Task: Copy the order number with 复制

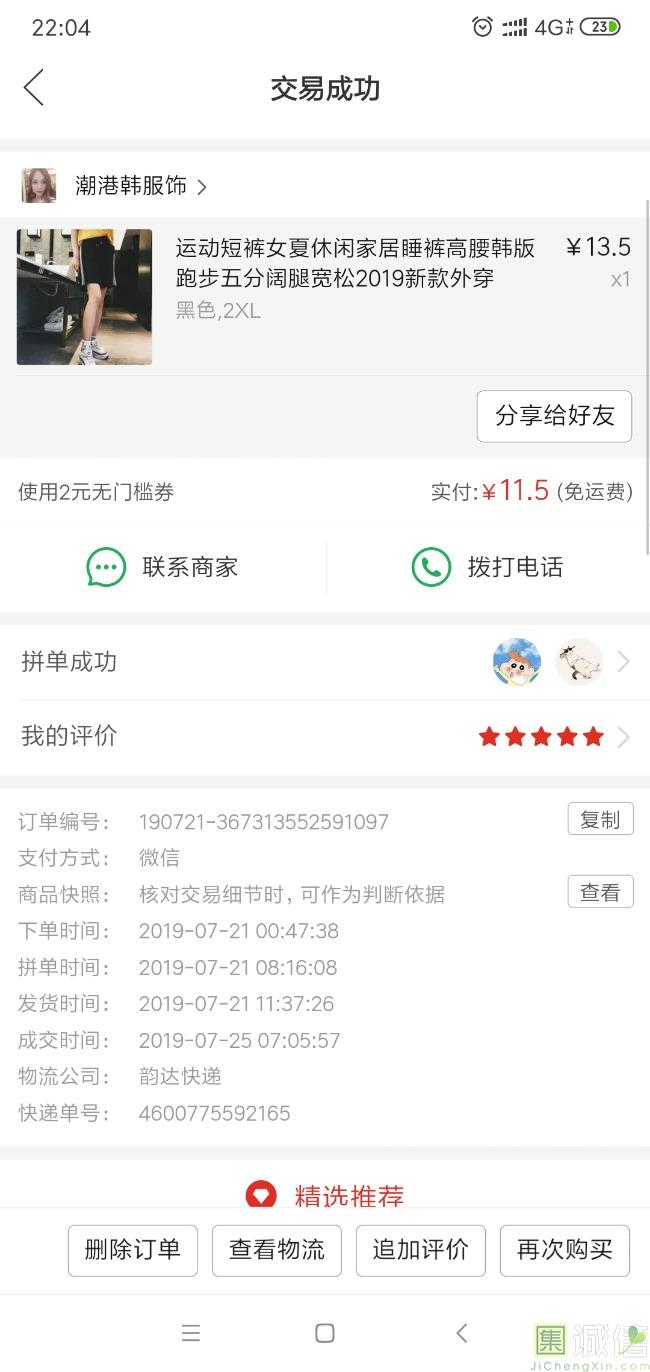Action: pyautogui.click(x=600, y=820)
